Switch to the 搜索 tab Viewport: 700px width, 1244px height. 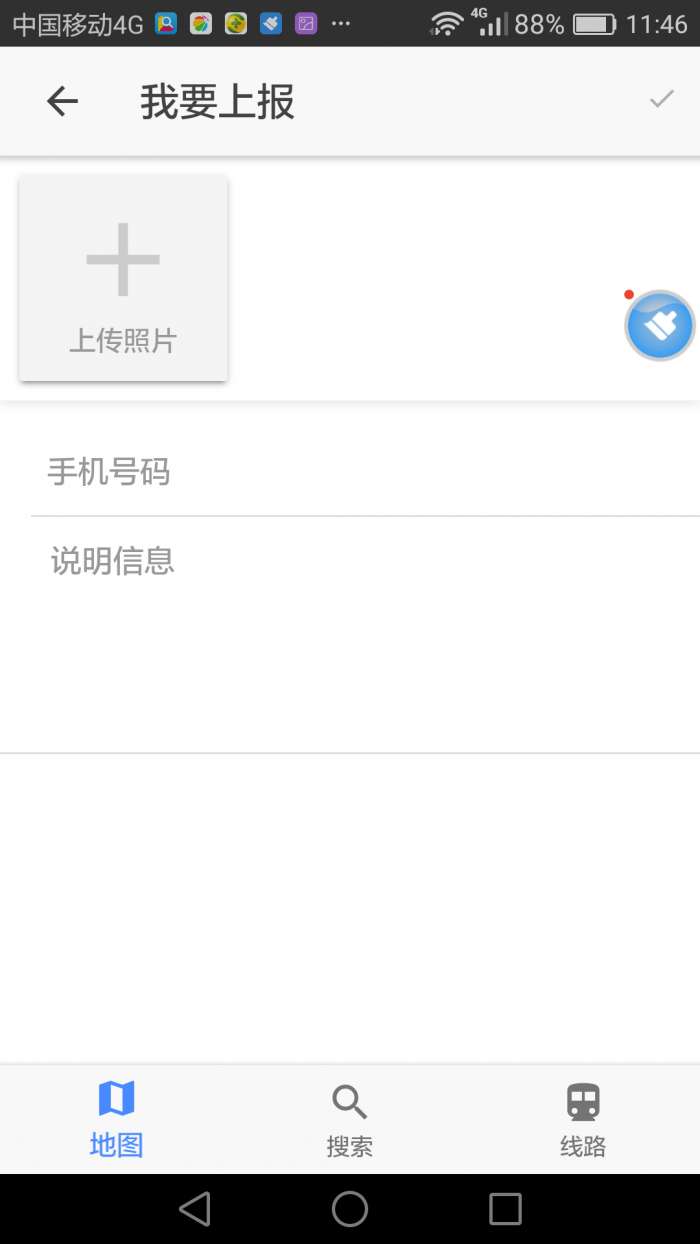[350, 1118]
